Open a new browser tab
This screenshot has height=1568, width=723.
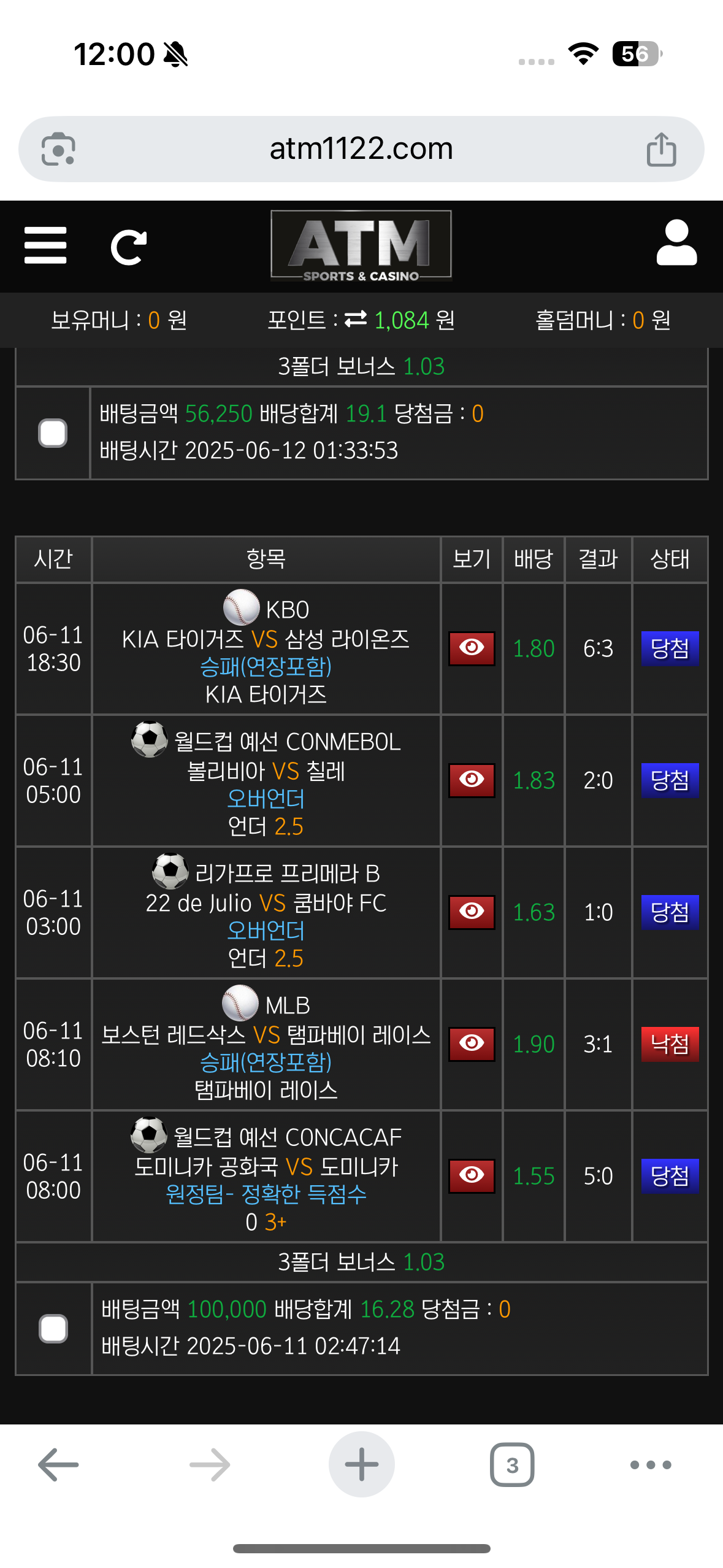(362, 1465)
